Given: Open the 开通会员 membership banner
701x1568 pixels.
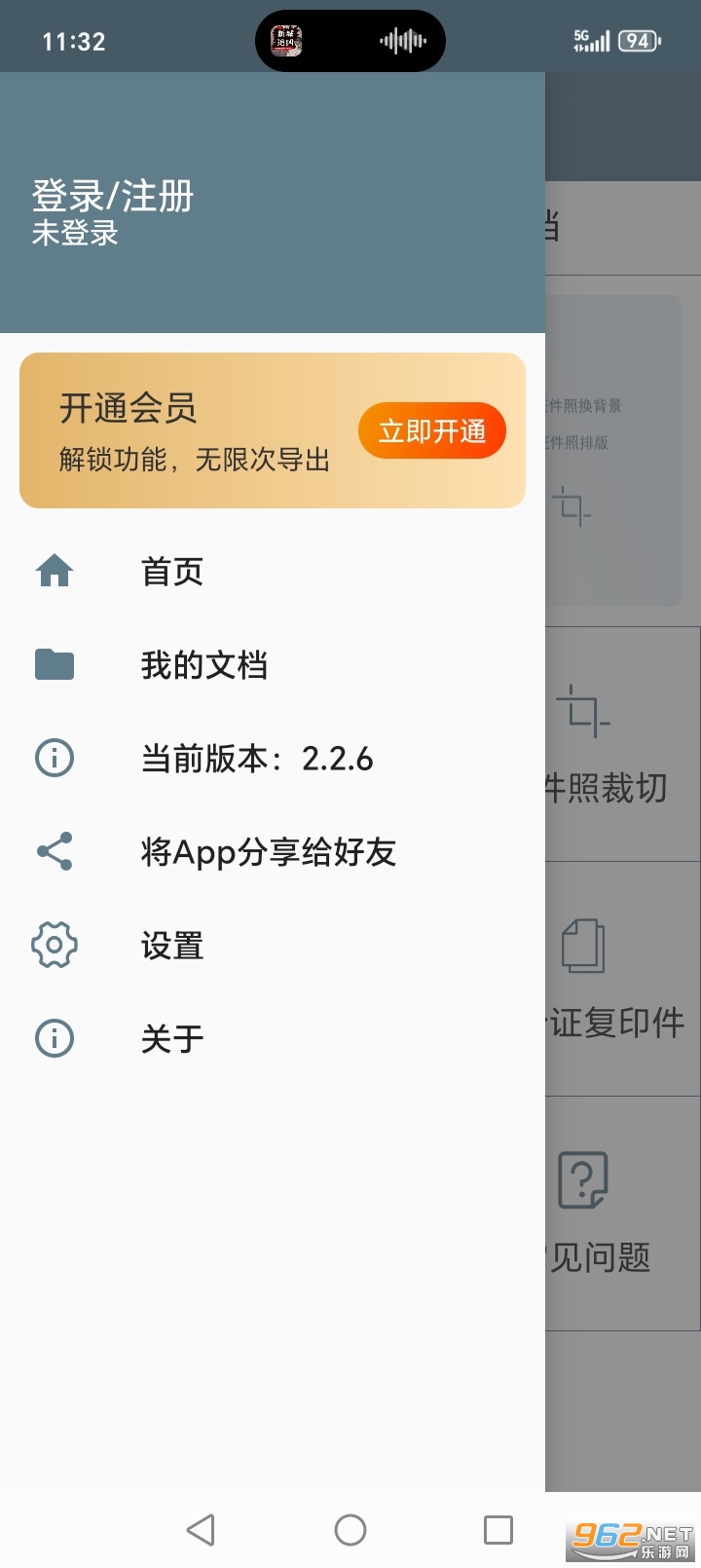Looking at the screenshot, I should [272, 430].
